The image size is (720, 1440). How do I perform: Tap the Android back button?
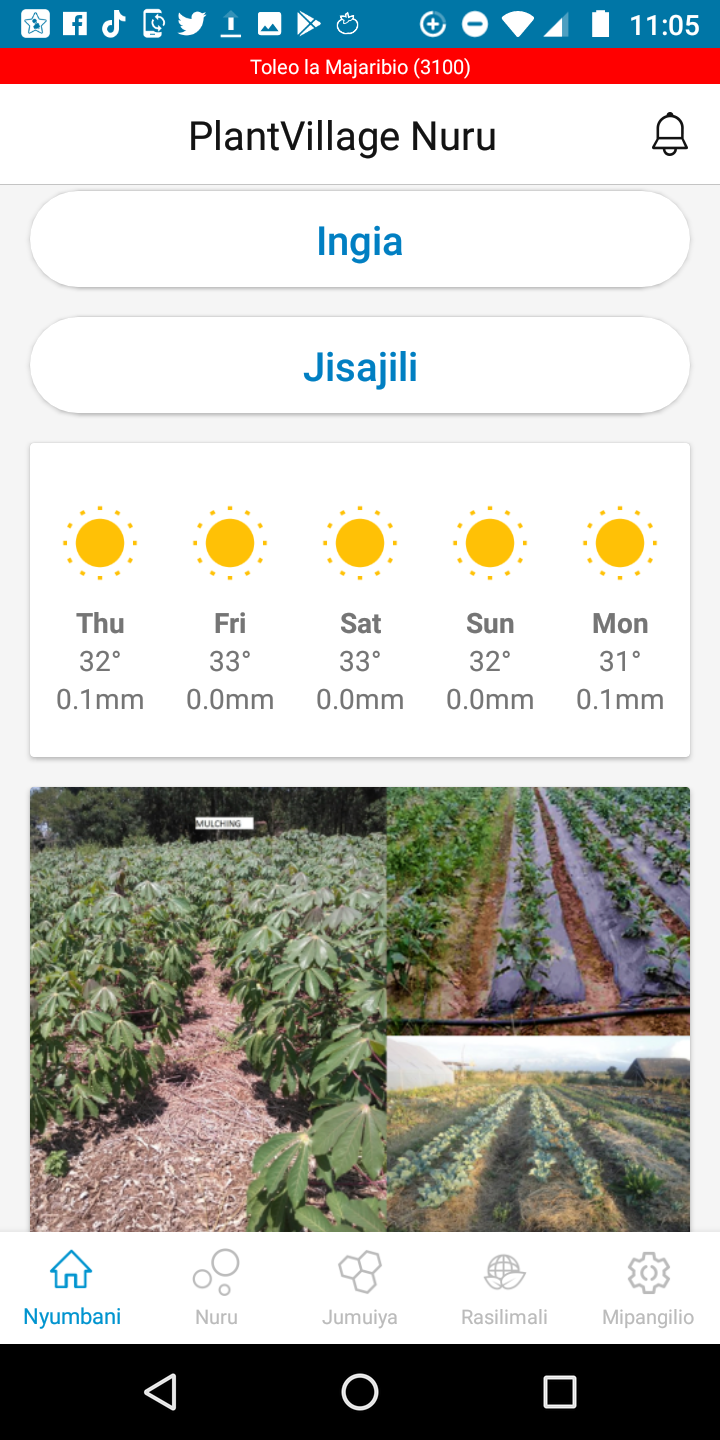(x=160, y=1391)
